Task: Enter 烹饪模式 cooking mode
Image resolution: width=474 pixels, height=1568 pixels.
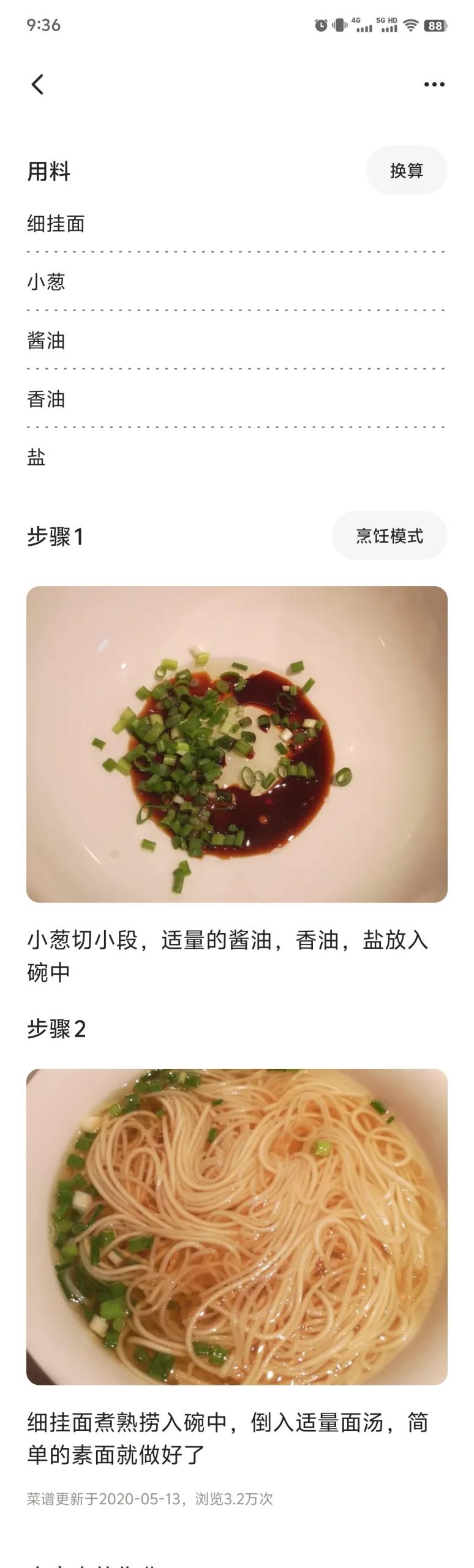Action: click(389, 536)
